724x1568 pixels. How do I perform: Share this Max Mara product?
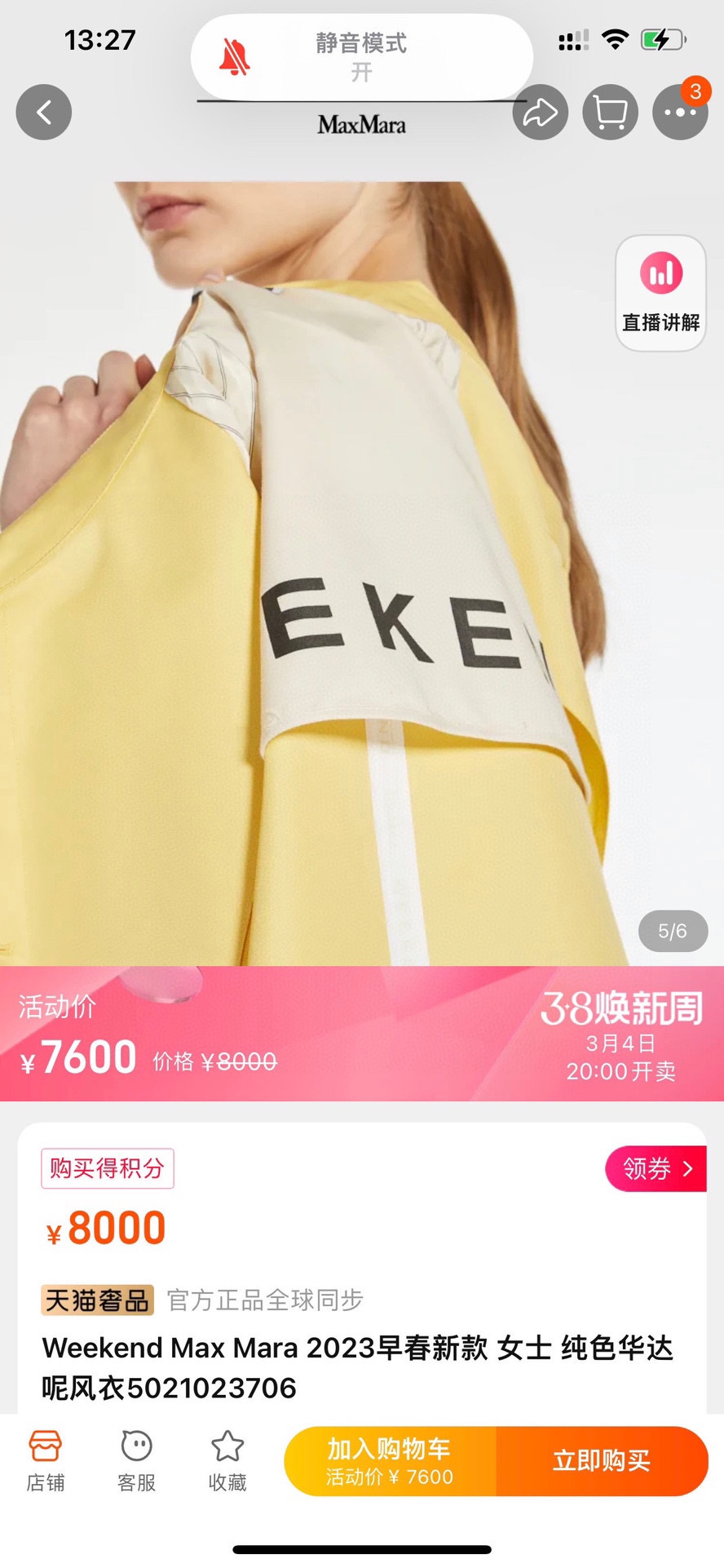coord(540,113)
